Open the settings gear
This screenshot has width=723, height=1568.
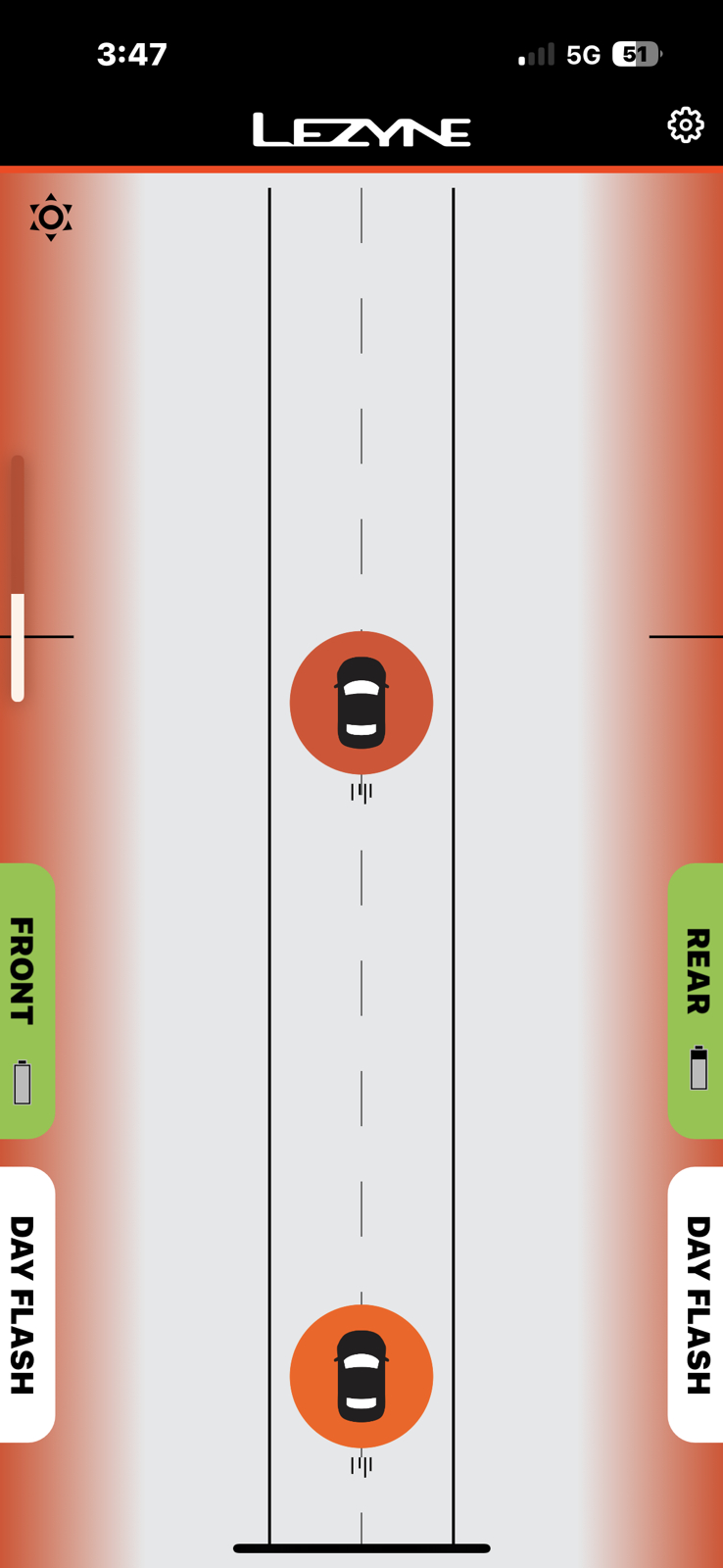[x=685, y=125]
